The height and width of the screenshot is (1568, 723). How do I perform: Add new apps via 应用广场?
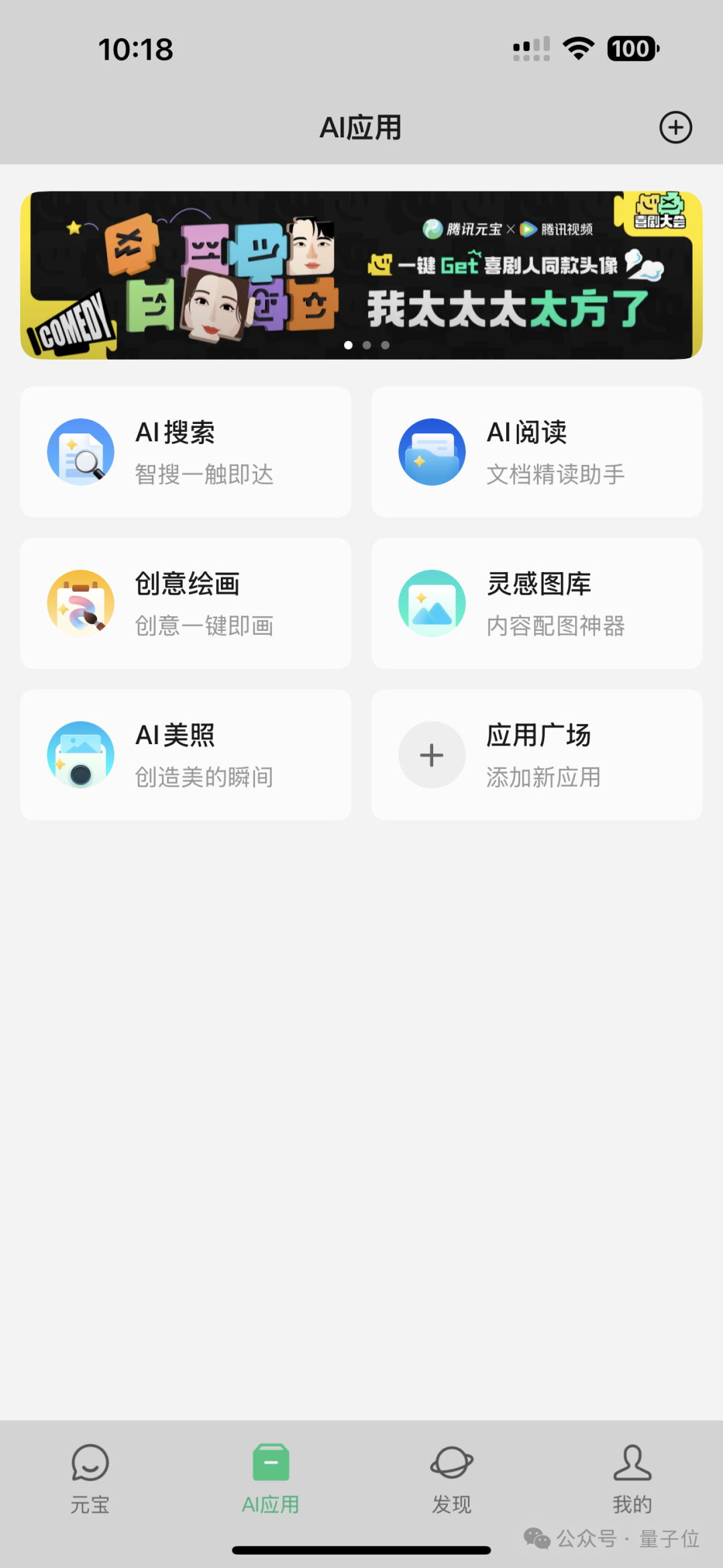(537, 755)
